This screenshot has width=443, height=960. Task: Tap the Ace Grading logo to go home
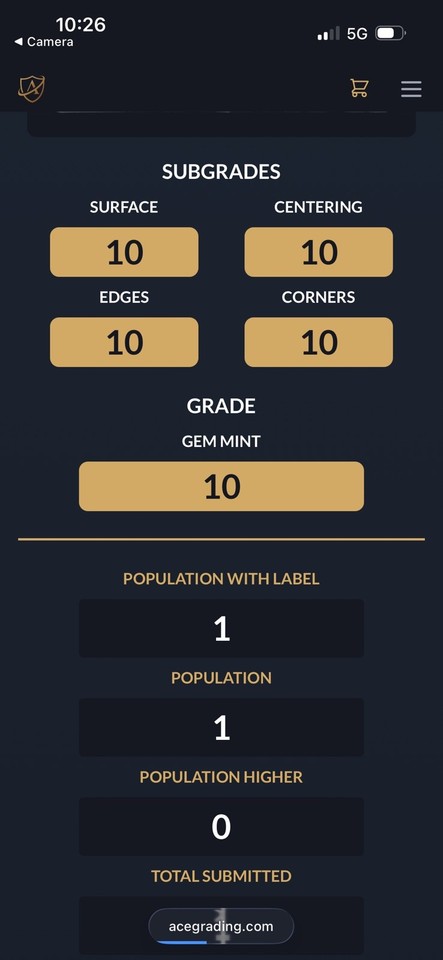point(31,89)
